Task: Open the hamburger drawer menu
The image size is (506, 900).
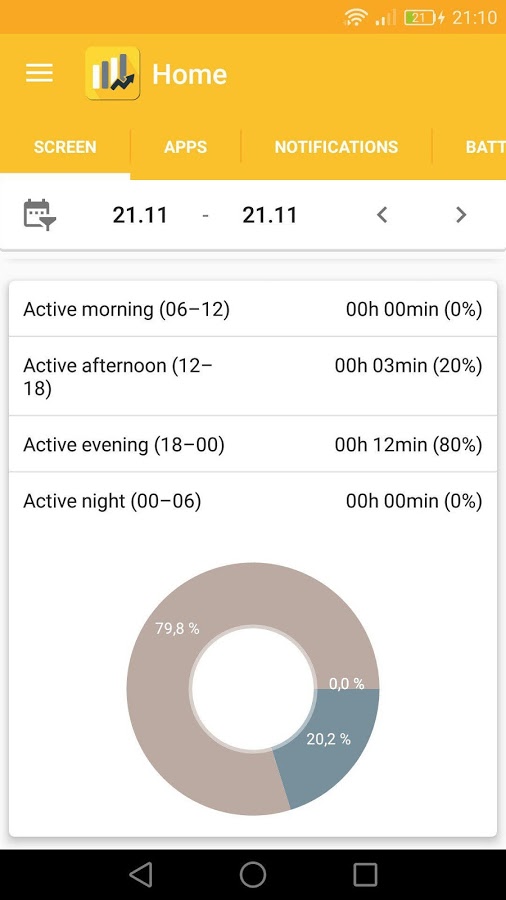Action: click(40, 73)
